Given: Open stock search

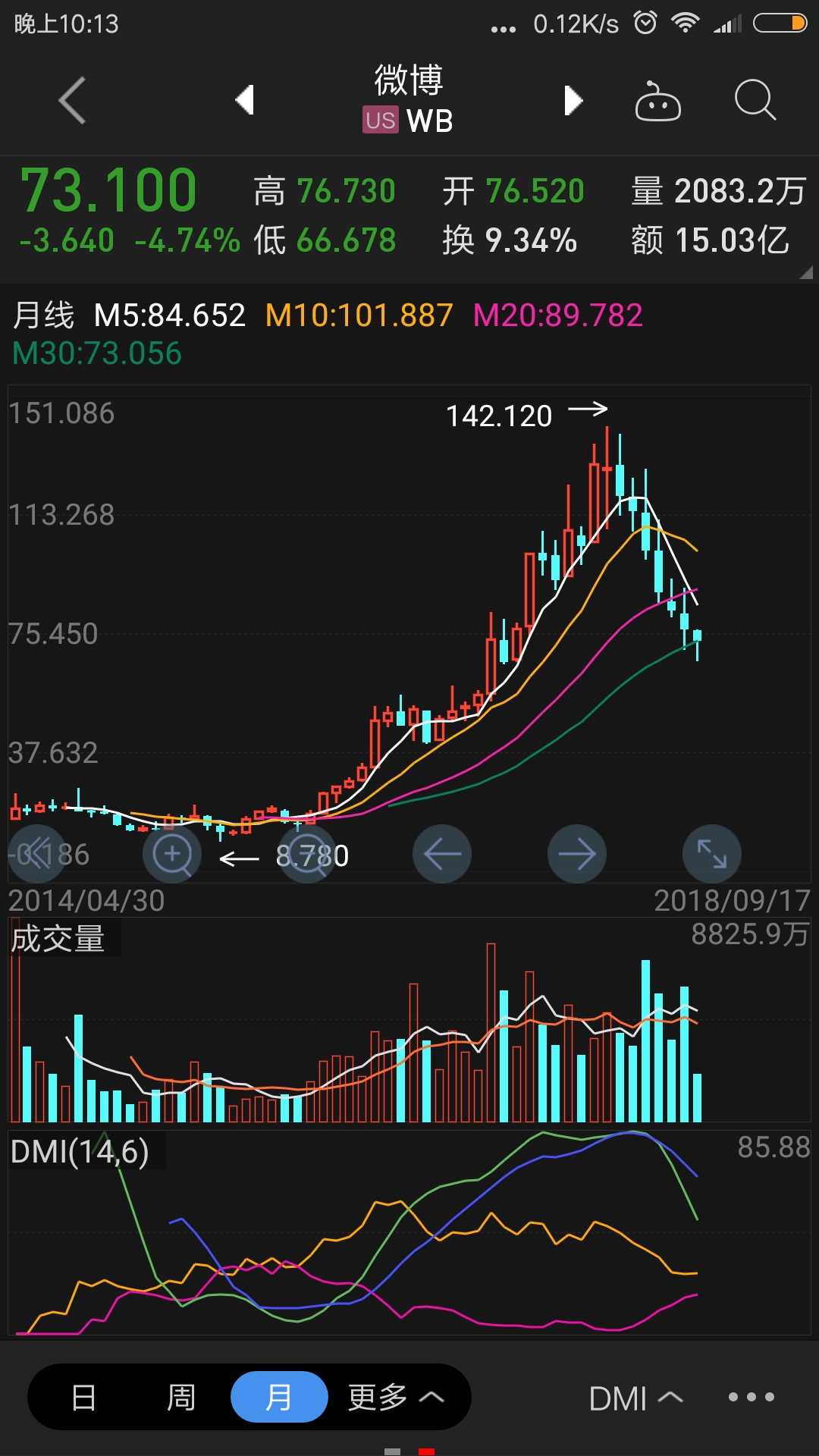Looking at the screenshot, I should [755, 100].
